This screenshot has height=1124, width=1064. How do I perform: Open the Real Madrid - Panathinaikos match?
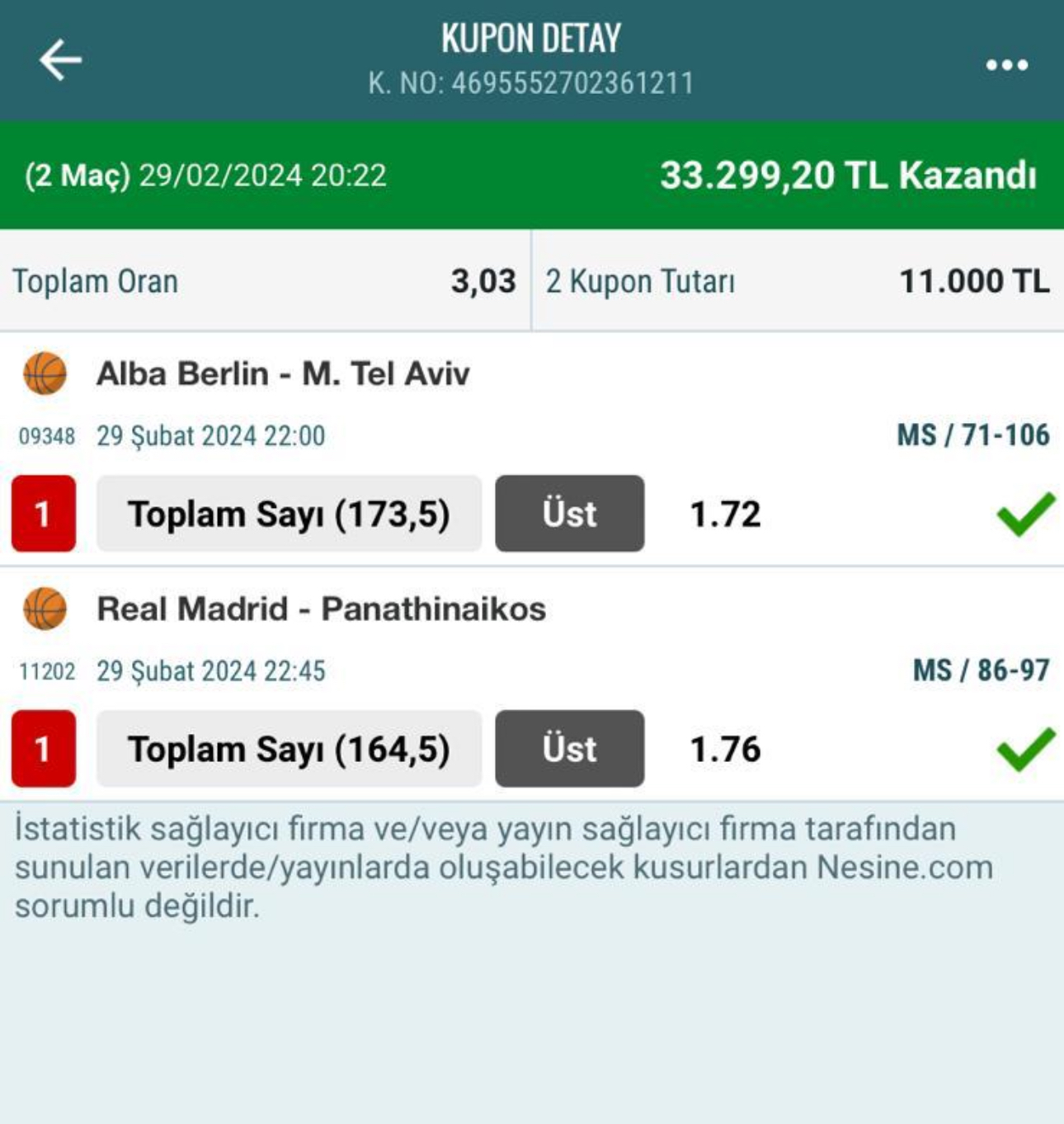(321, 609)
